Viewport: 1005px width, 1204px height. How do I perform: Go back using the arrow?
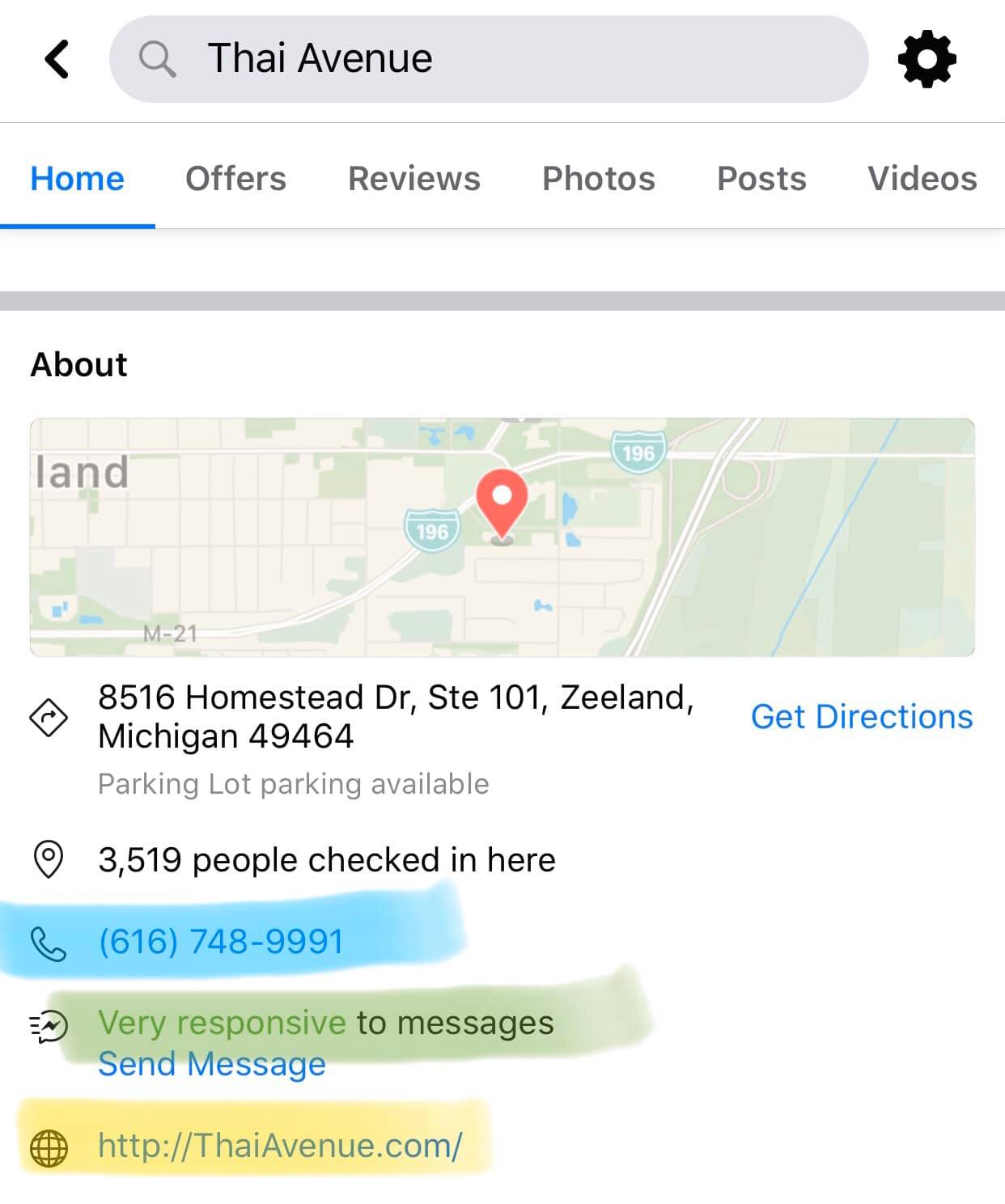click(57, 59)
